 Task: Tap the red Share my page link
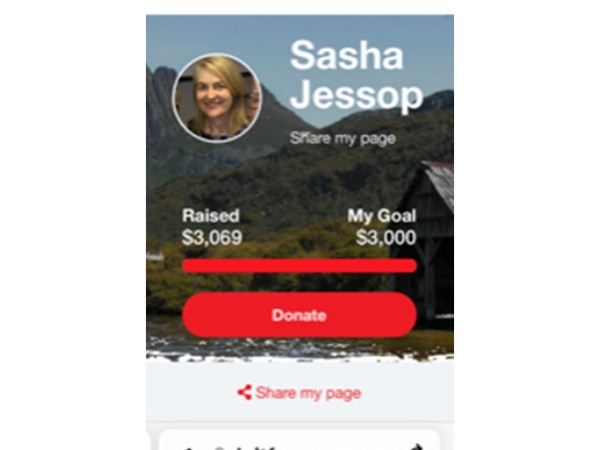click(x=299, y=393)
